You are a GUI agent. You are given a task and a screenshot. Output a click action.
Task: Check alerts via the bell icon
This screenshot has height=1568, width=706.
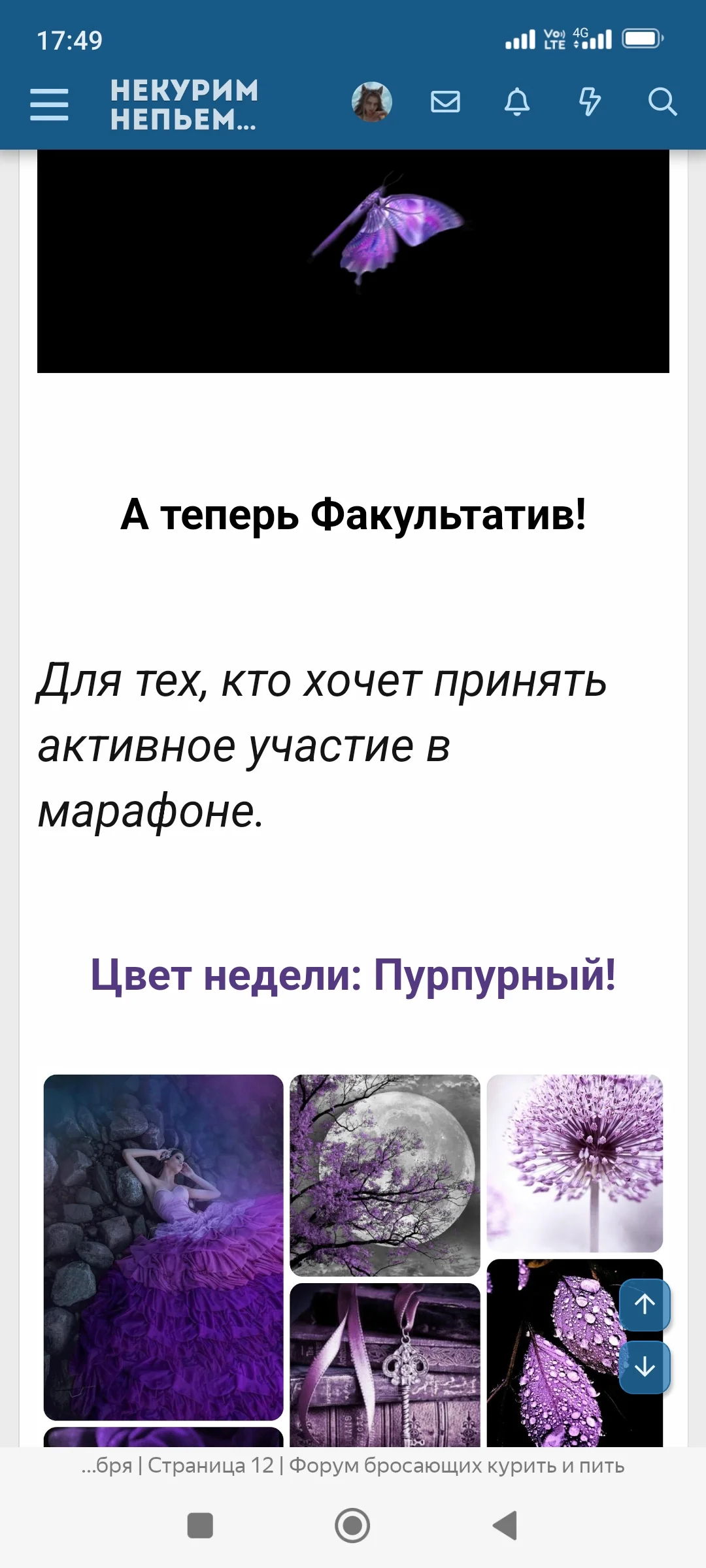[x=517, y=103]
